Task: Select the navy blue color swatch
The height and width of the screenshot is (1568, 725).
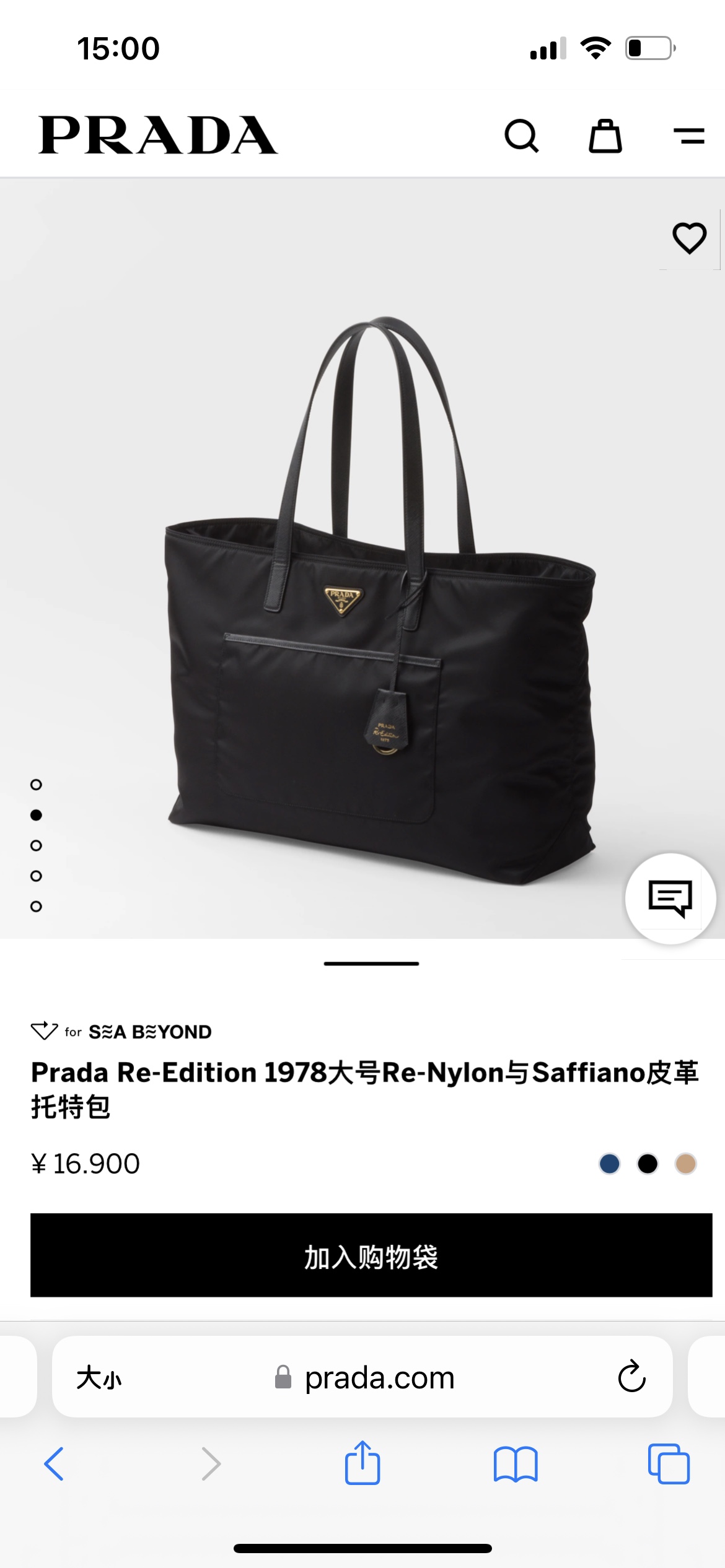Action: [610, 1164]
